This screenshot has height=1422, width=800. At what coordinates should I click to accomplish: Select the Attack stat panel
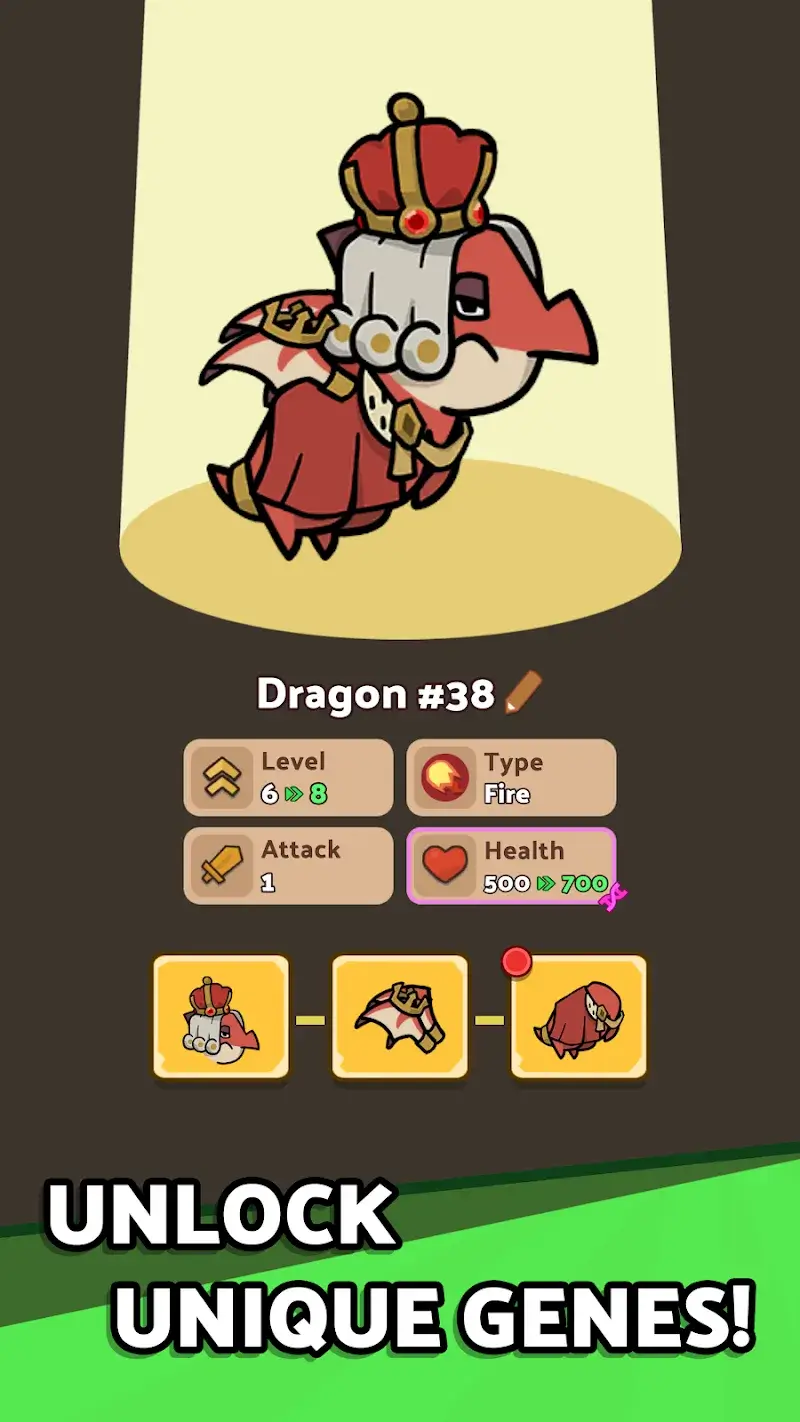287,865
